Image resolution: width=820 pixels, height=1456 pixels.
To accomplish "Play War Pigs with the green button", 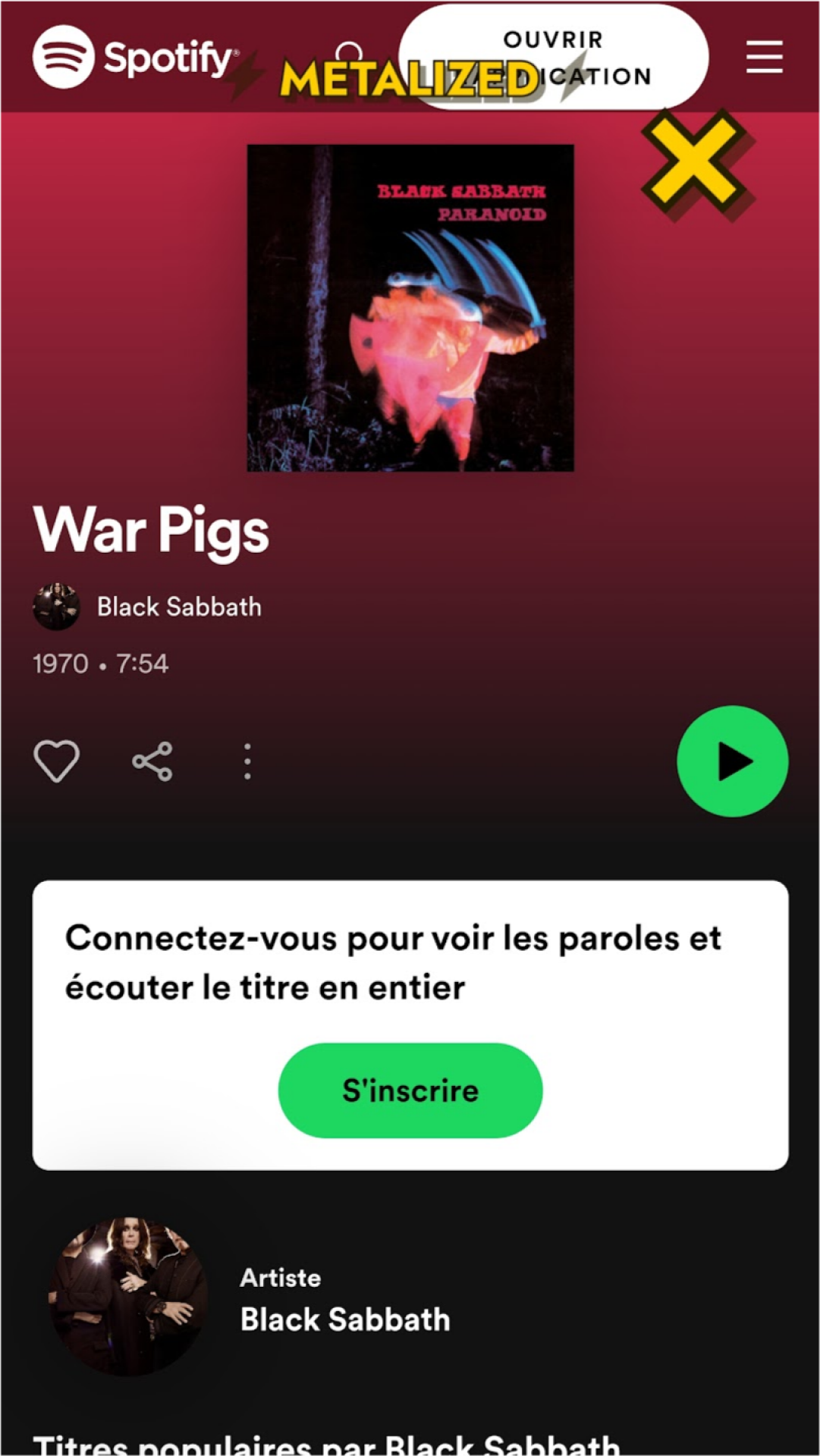I will click(732, 761).
